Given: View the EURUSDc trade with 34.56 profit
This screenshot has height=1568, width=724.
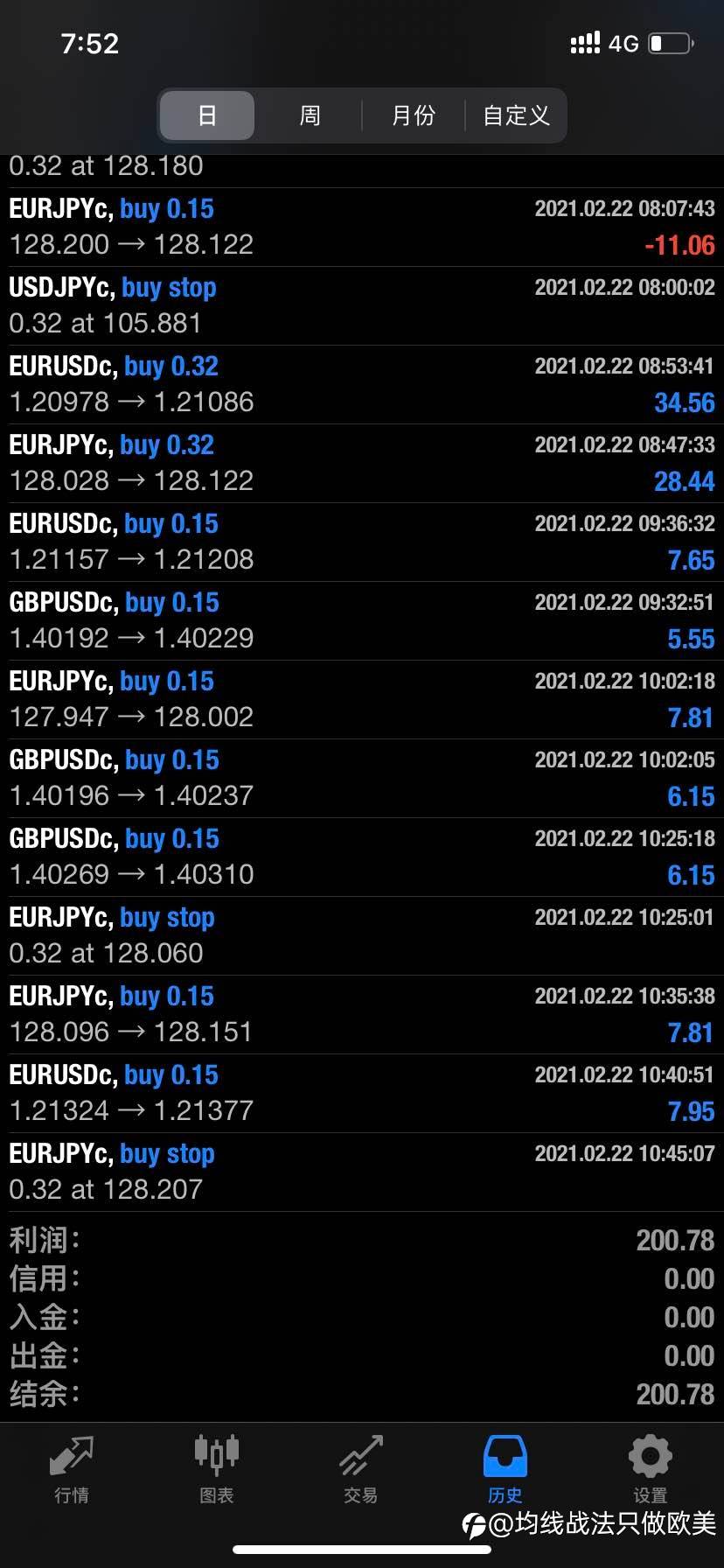Looking at the screenshot, I should [x=362, y=385].
